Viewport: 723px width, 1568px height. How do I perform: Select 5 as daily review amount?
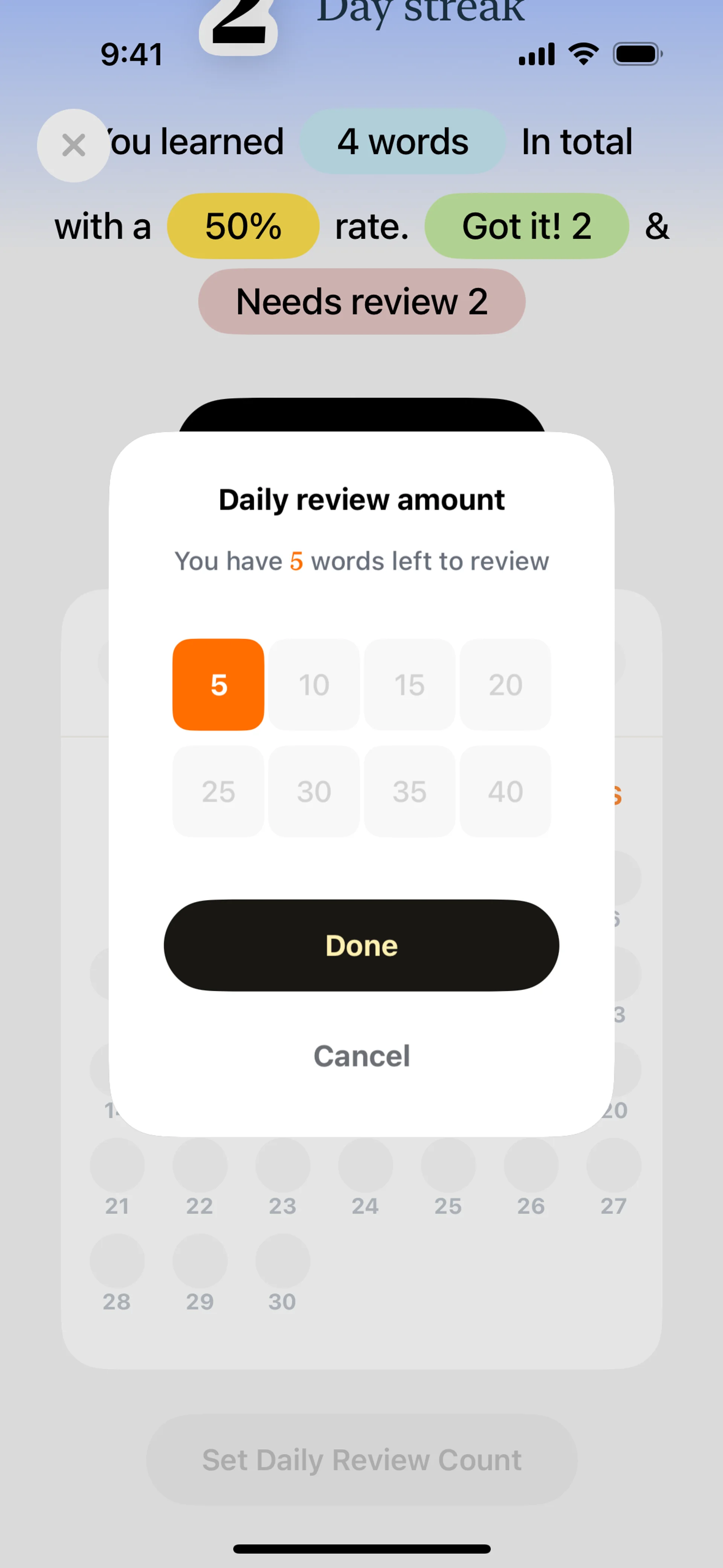coord(218,684)
